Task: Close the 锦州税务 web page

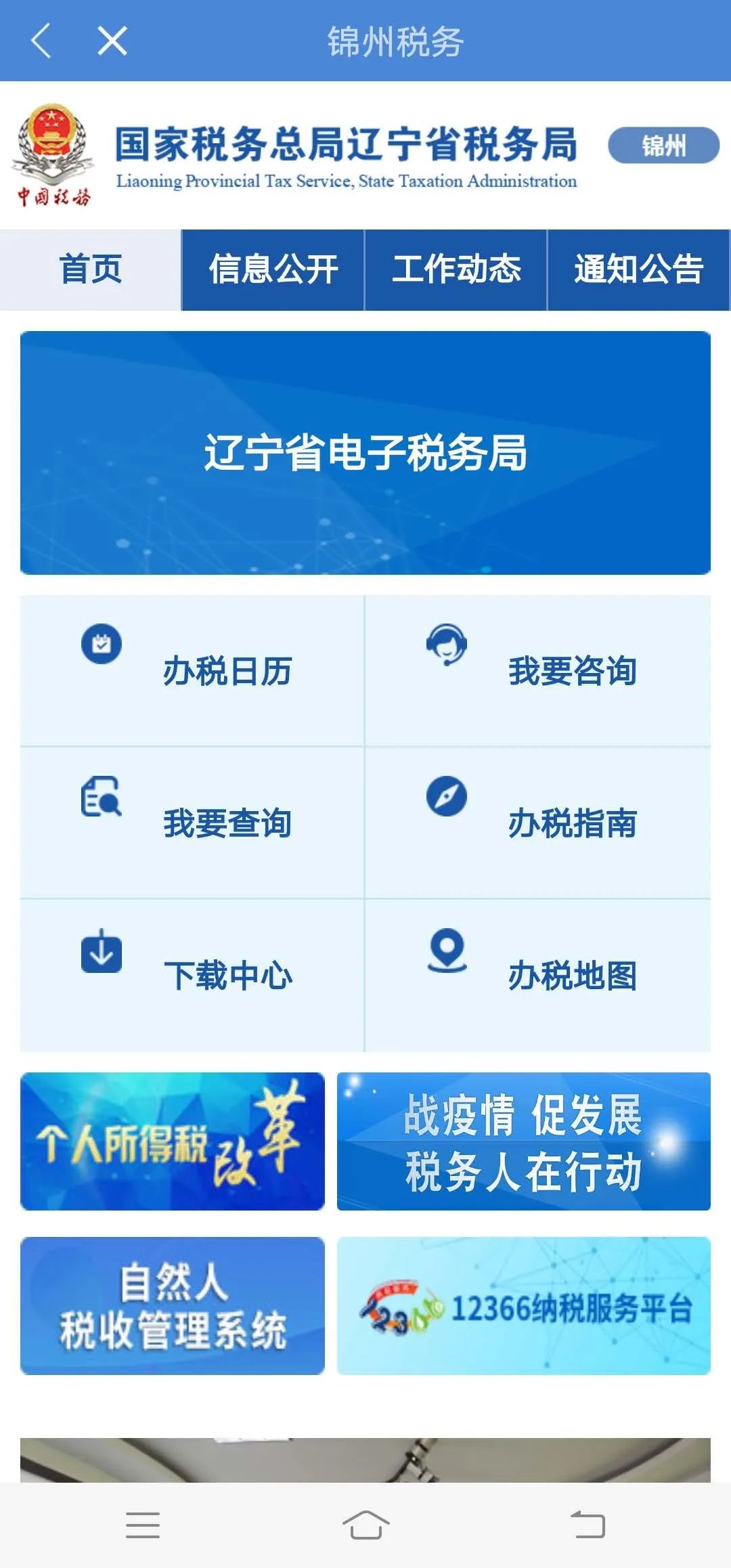Action: [112, 41]
